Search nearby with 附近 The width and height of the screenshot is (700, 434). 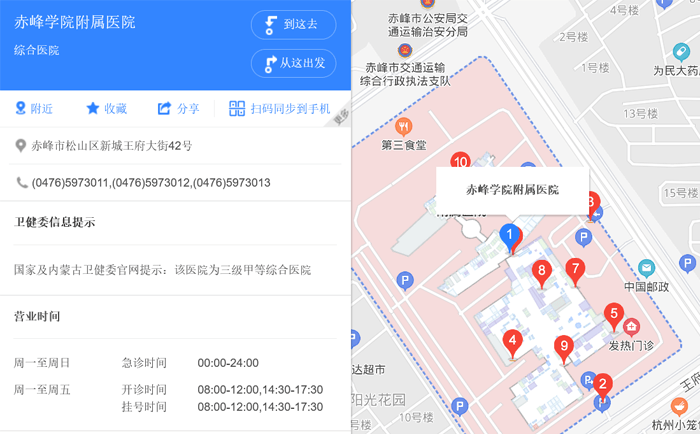pyautogui.click(x=33, y=109)
